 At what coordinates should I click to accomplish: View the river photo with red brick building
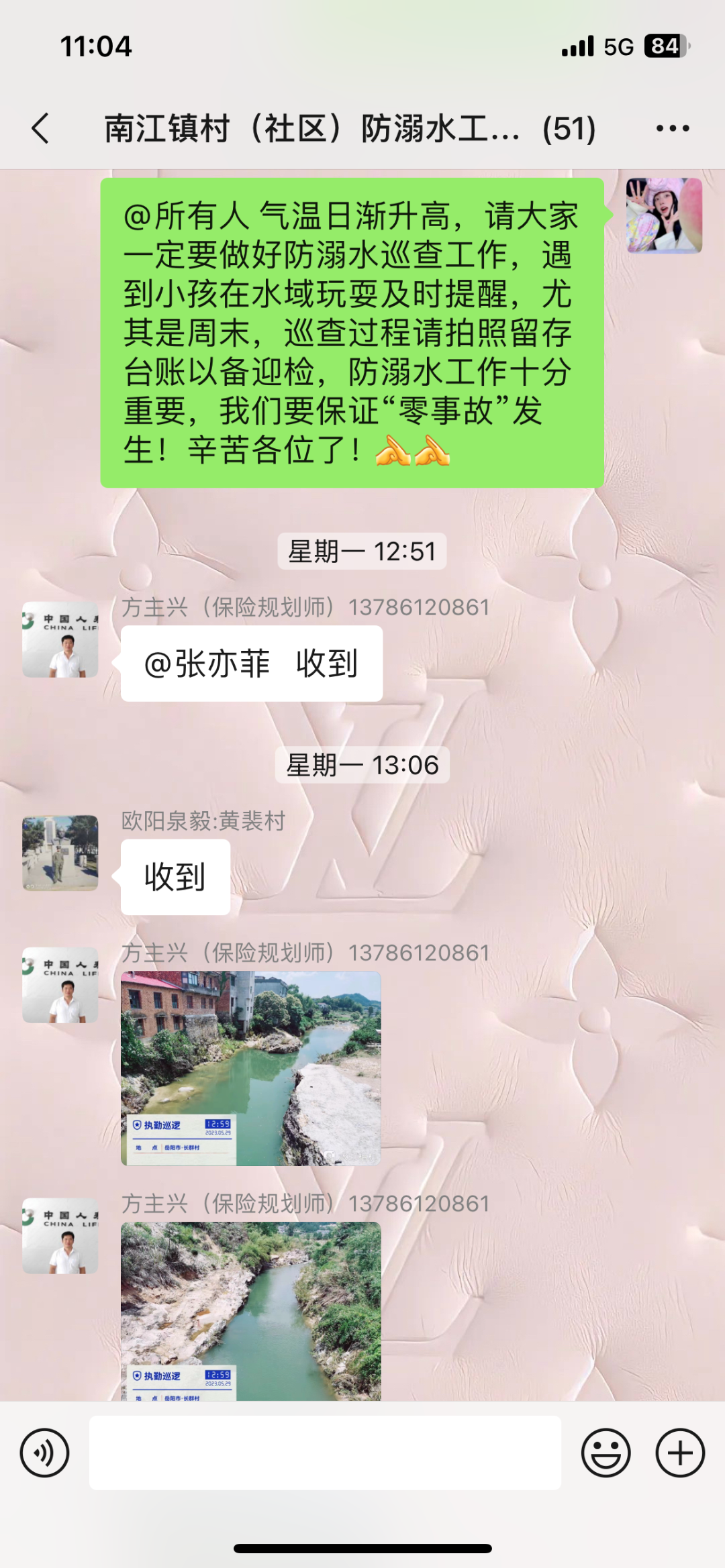(250, 1068)
